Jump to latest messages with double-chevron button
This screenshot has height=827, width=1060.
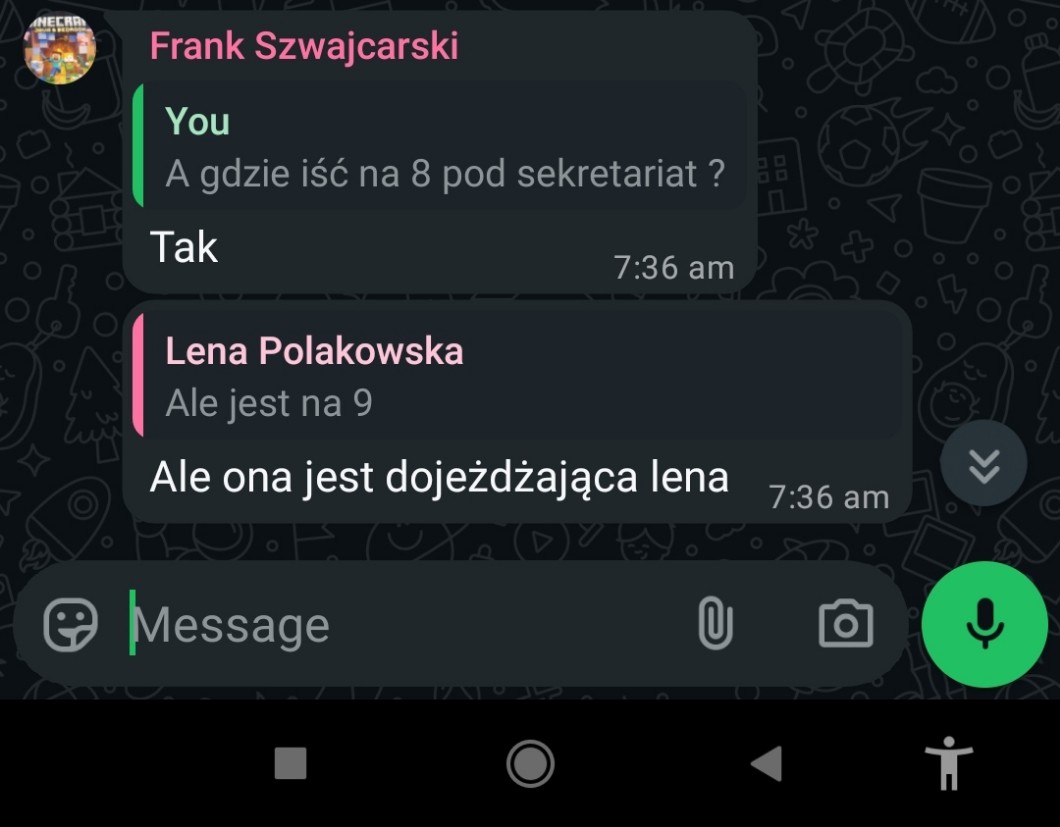(984, 464)
